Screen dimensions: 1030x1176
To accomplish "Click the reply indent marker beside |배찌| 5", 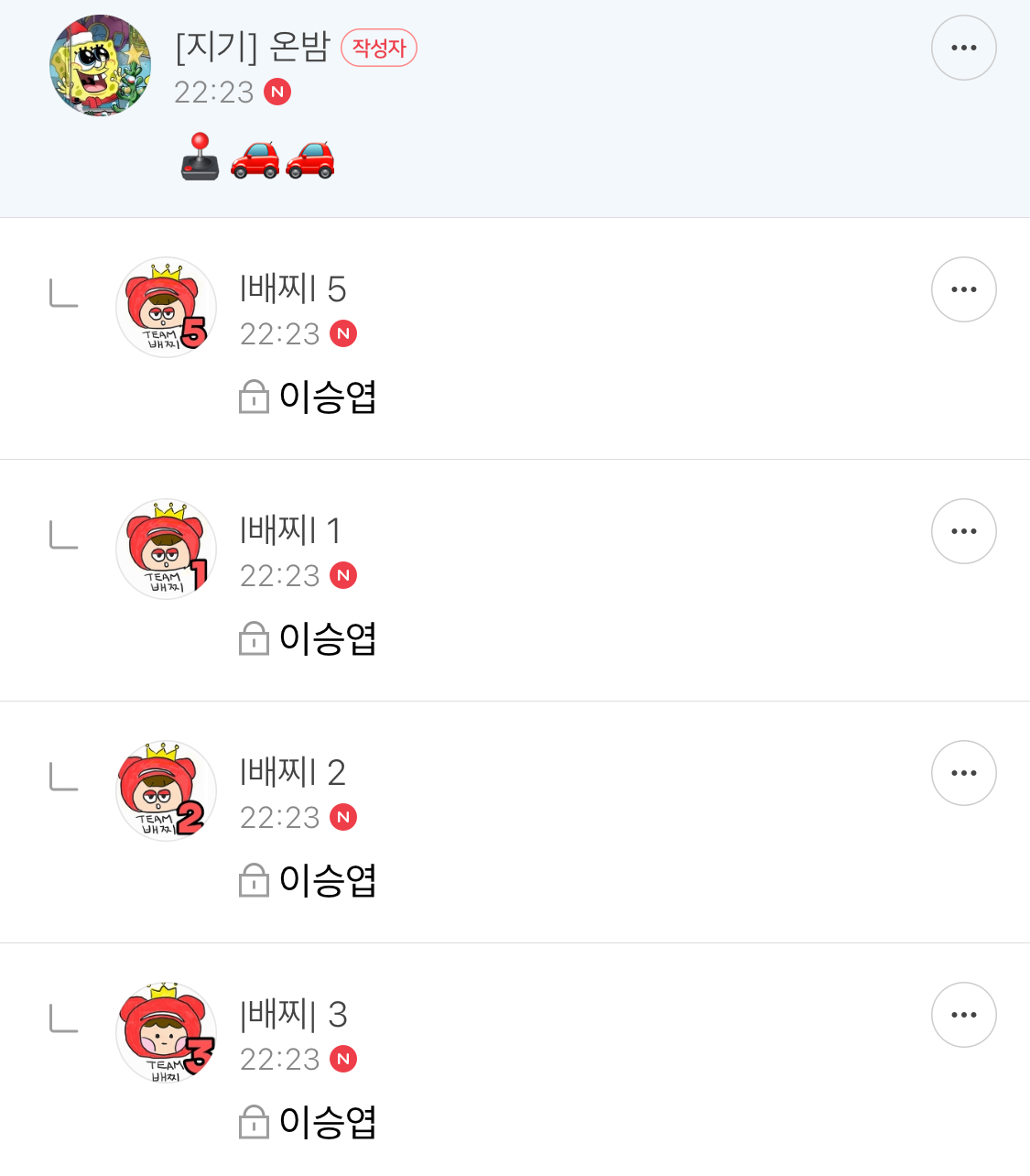I will pyautogui.click(x=61, y=293).
